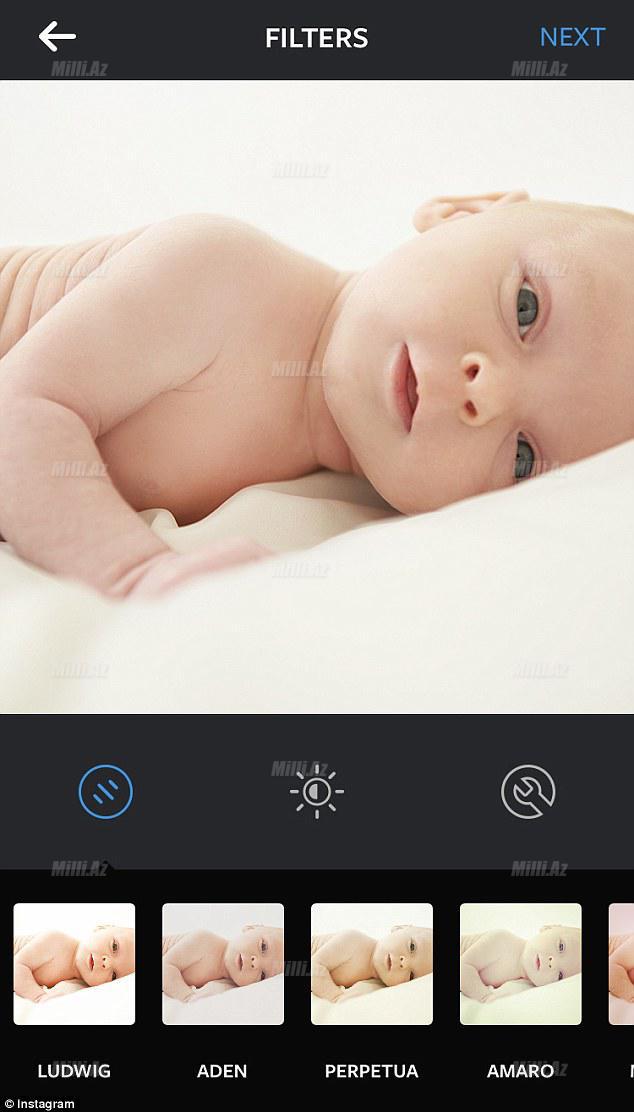634x1112 pixels.
Task: Tap NEXT to continue
Action: pos(572,37)
